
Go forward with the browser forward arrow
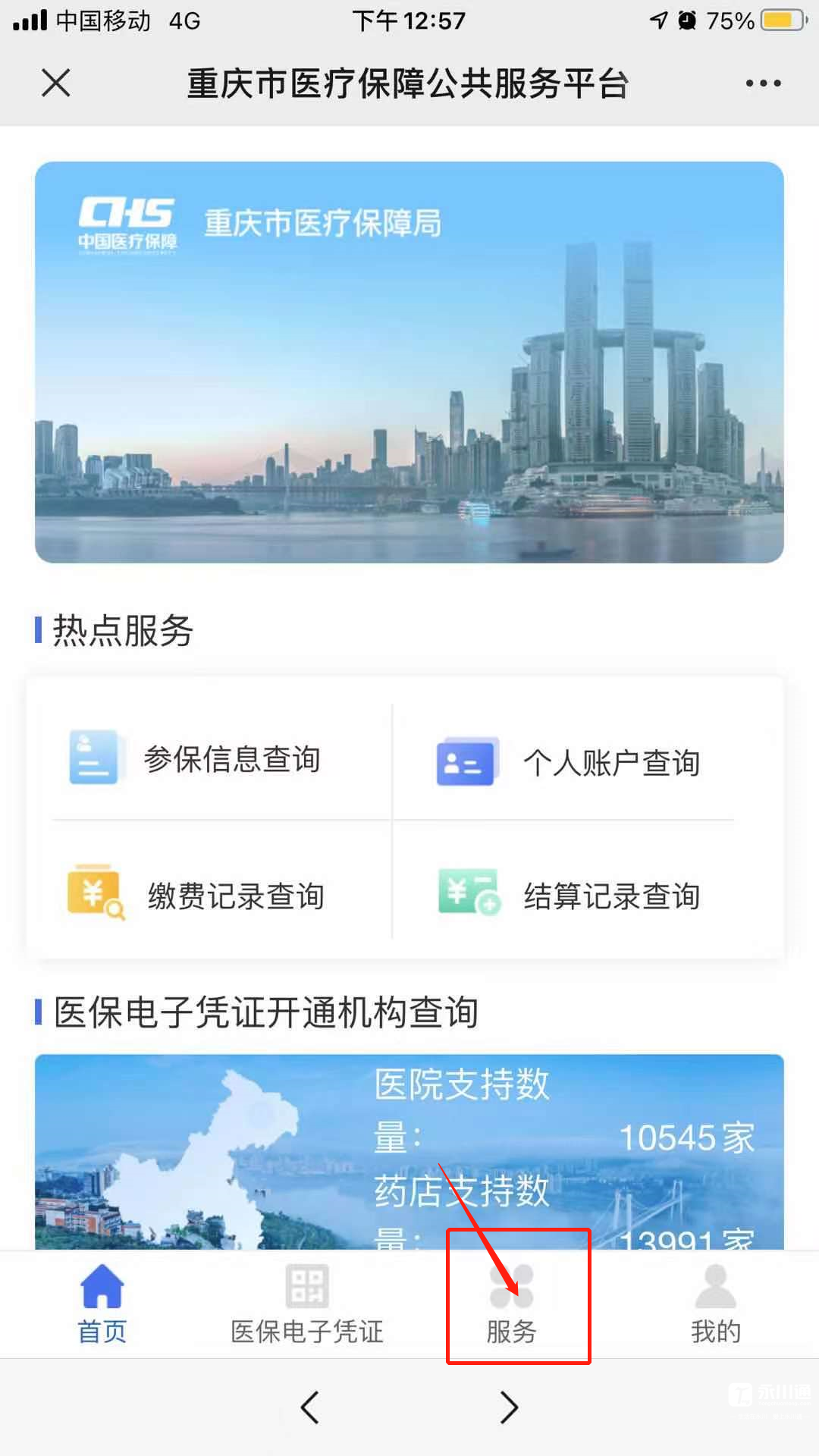(509, 1407)
